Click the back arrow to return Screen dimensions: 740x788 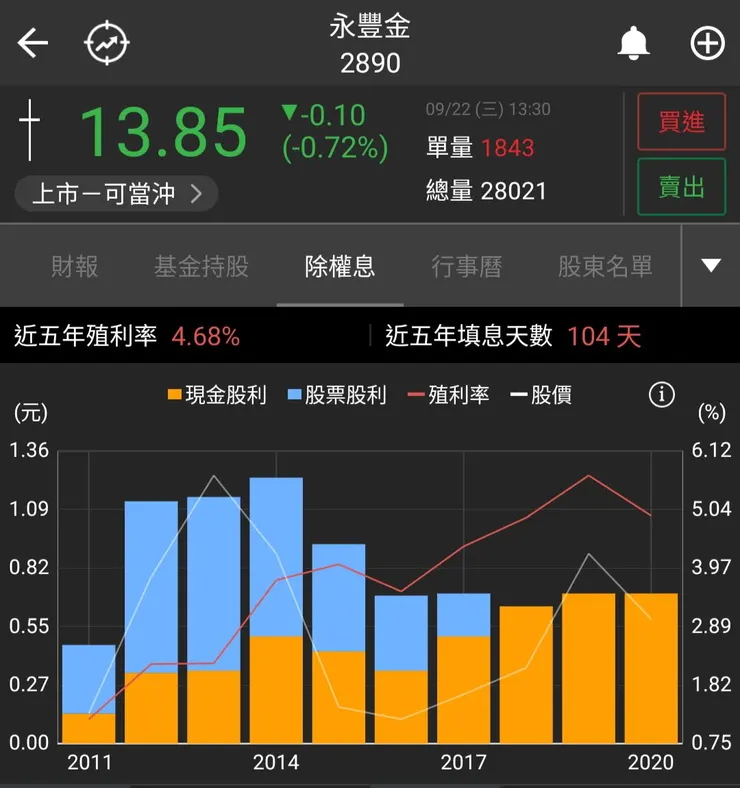(x=33, y=44)
